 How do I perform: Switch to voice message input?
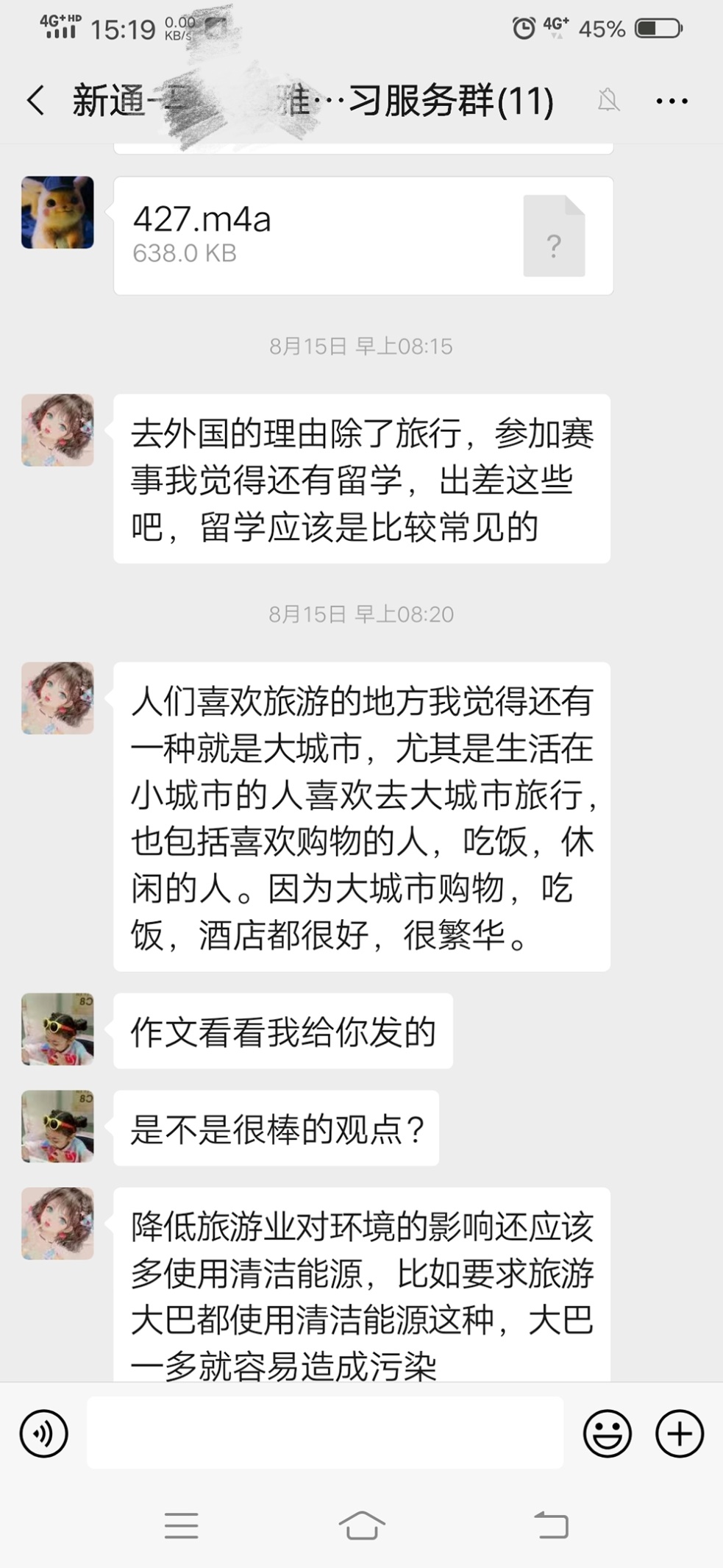[x=44, y=1433]
